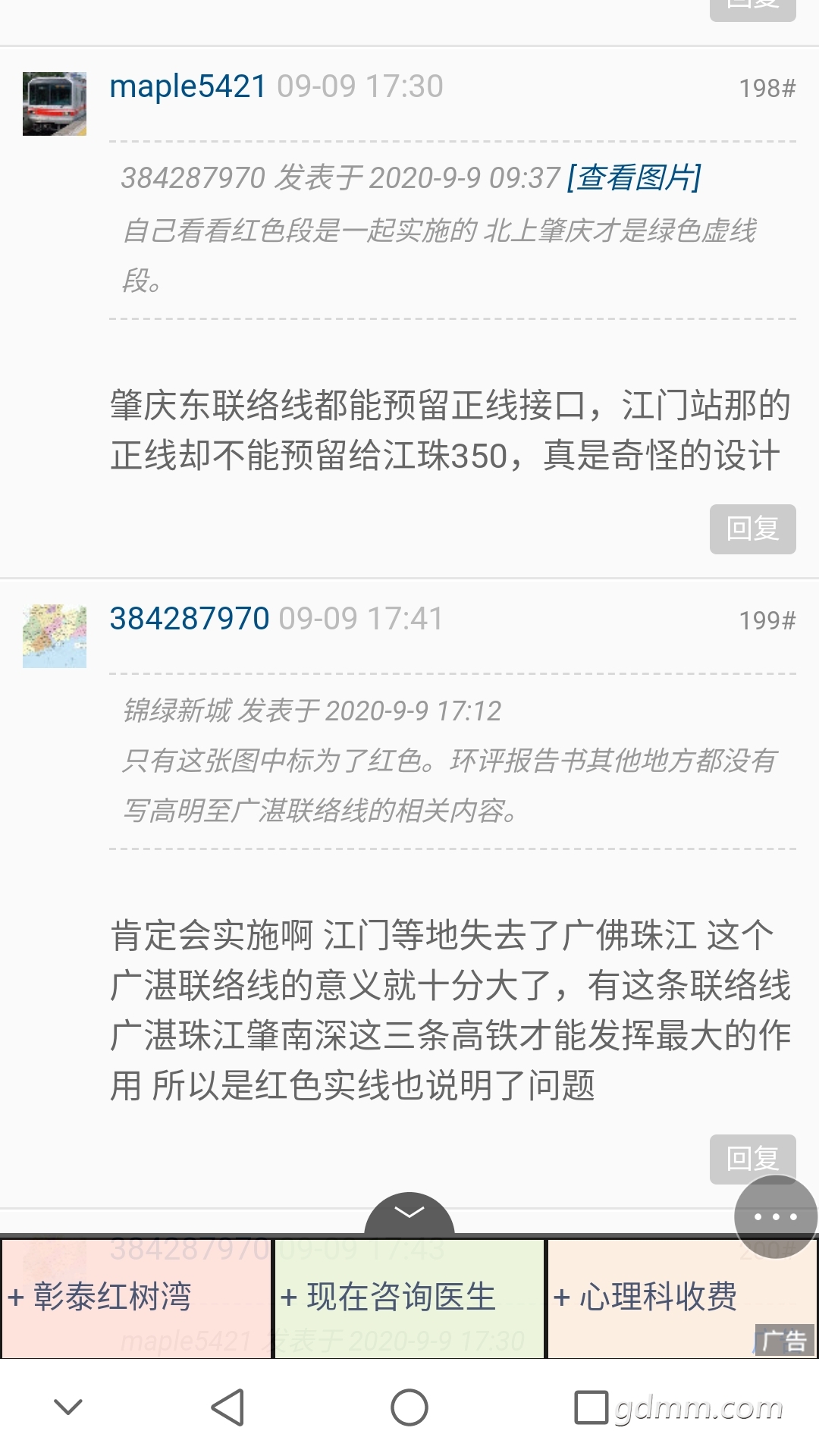Collapse the ad banner with down chevron
Viewport: 819px width, 1456px height.
pyautogui.click(x=409, y=1213)
